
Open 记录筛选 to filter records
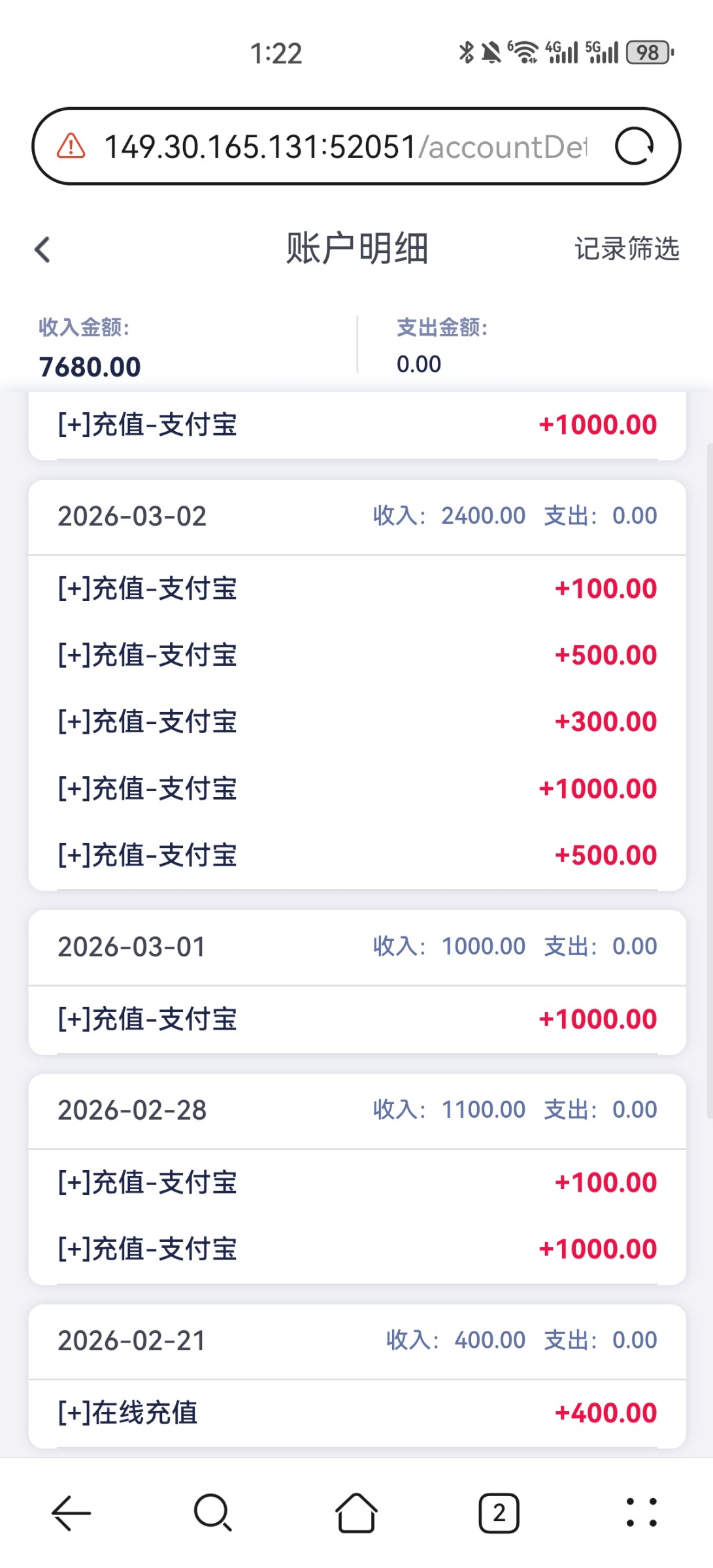(627, 249)
